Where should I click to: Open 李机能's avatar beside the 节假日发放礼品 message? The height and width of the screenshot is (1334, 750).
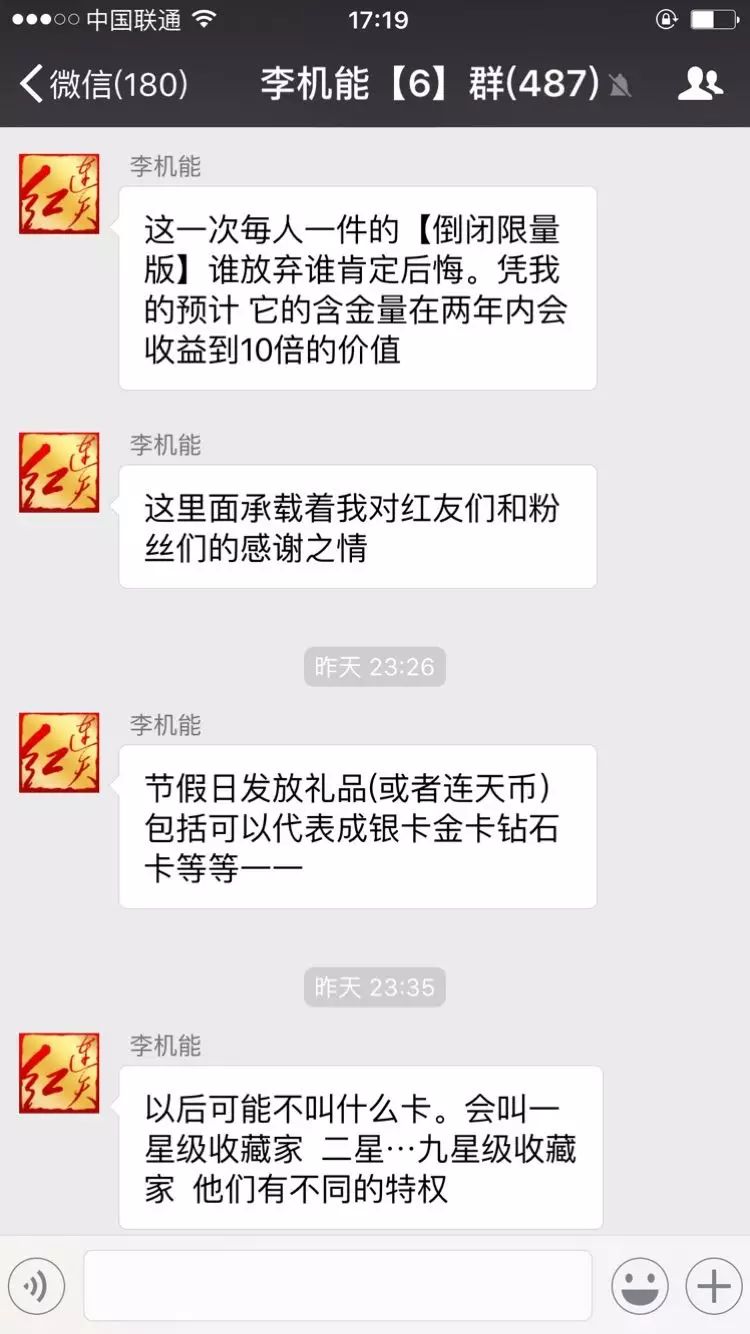pyautogui.click(x=59, y=752)
